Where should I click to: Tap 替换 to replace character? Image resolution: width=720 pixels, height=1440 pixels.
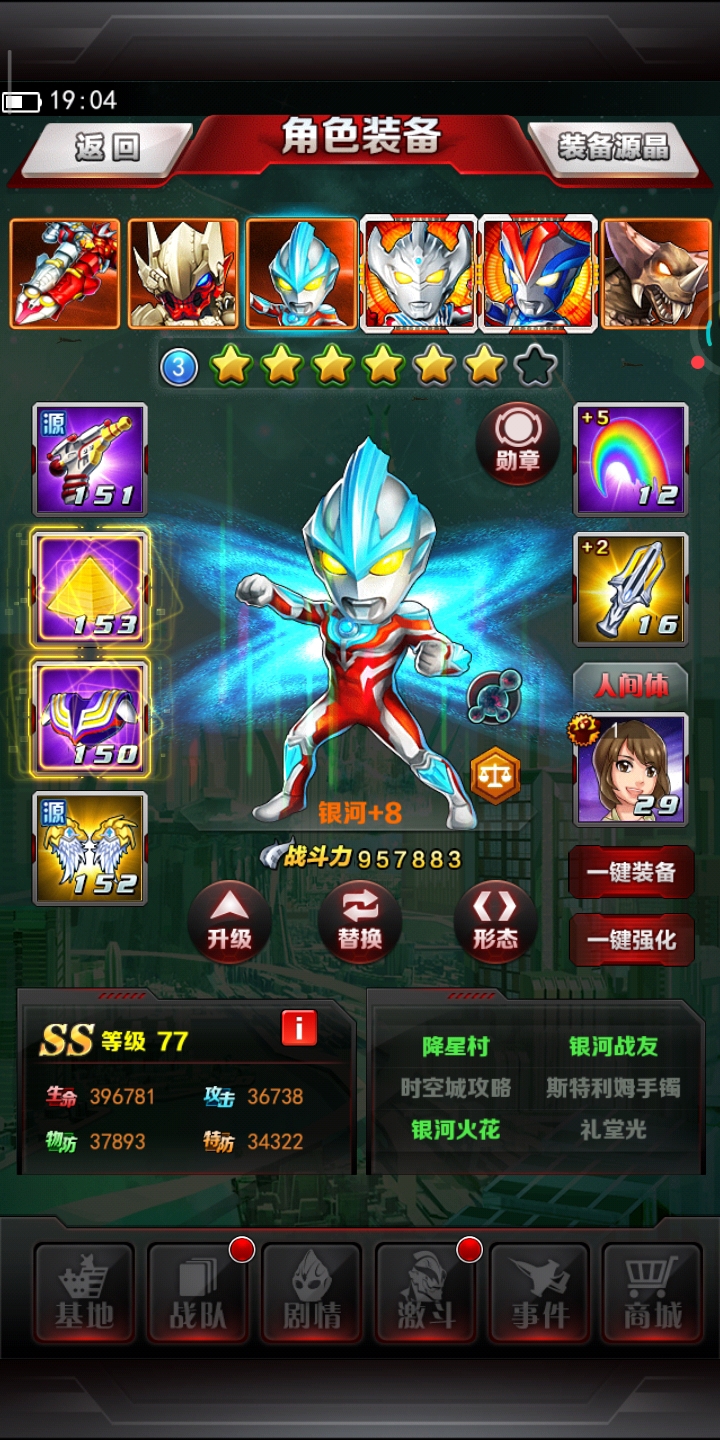[359, 921]
